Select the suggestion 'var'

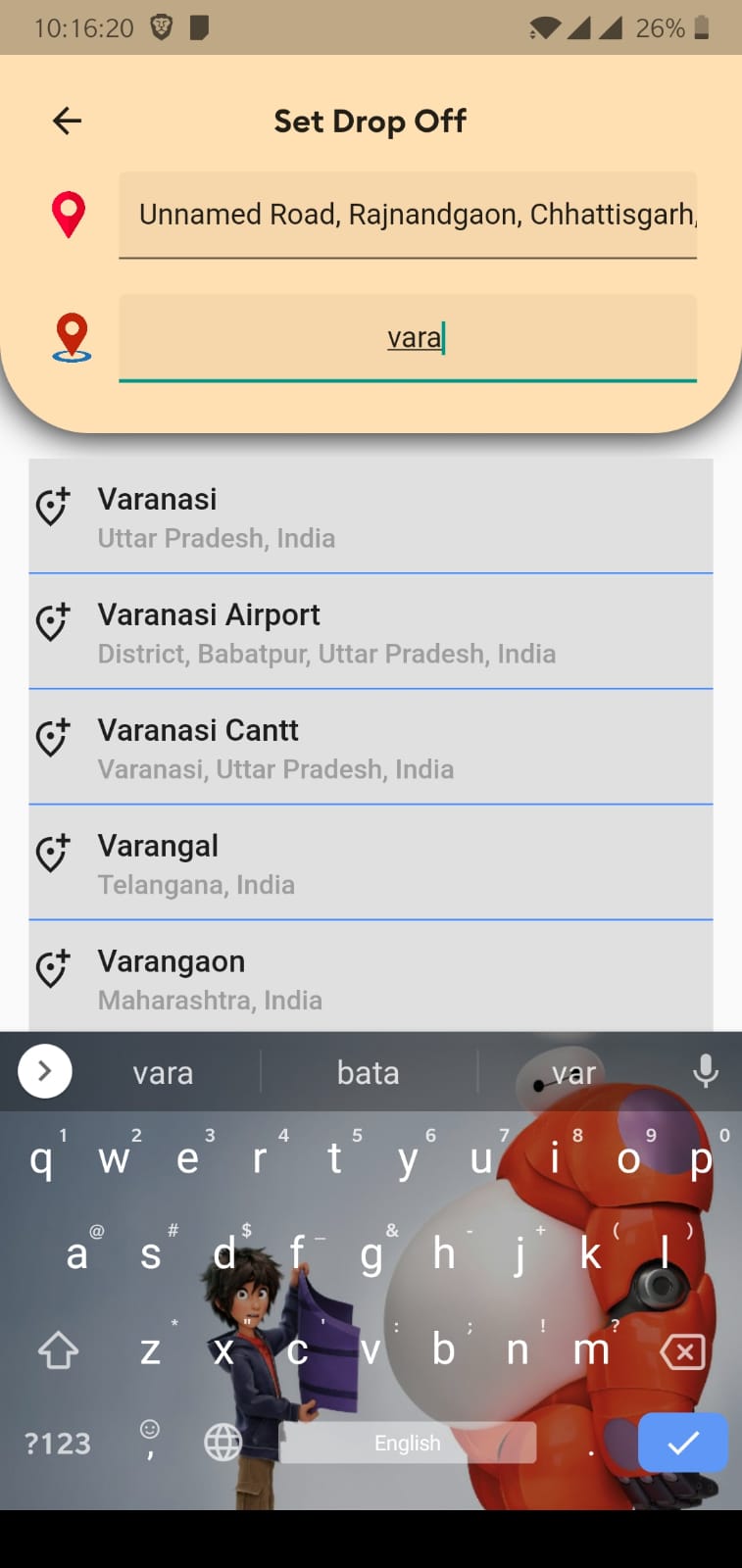pos(572,1071)
